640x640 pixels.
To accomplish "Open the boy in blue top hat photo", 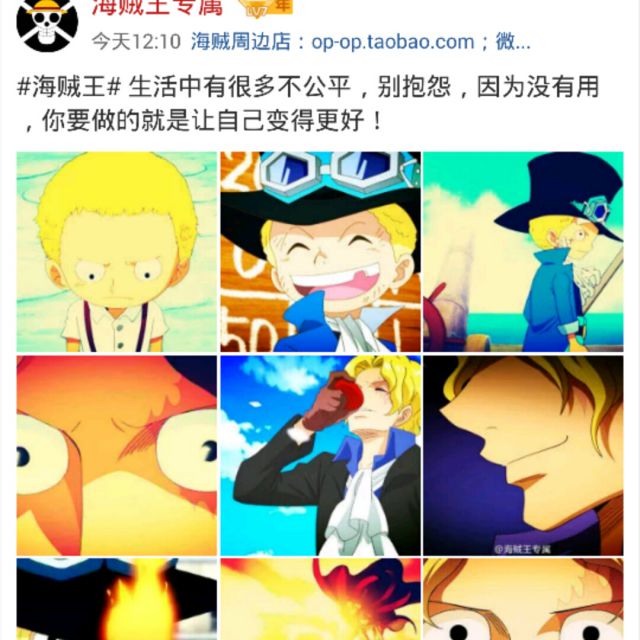I will [x=523, y=252].
